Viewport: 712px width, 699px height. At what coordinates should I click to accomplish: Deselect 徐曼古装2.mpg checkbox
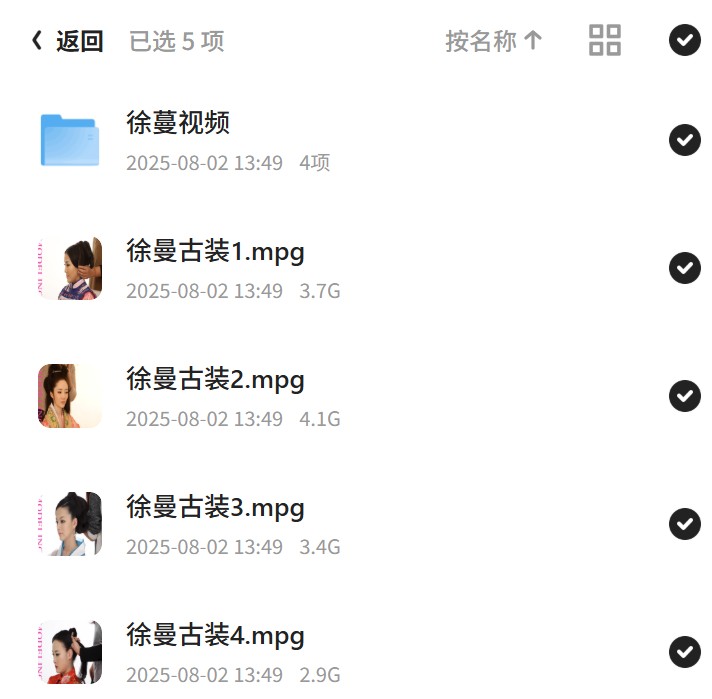pos(685,396)
